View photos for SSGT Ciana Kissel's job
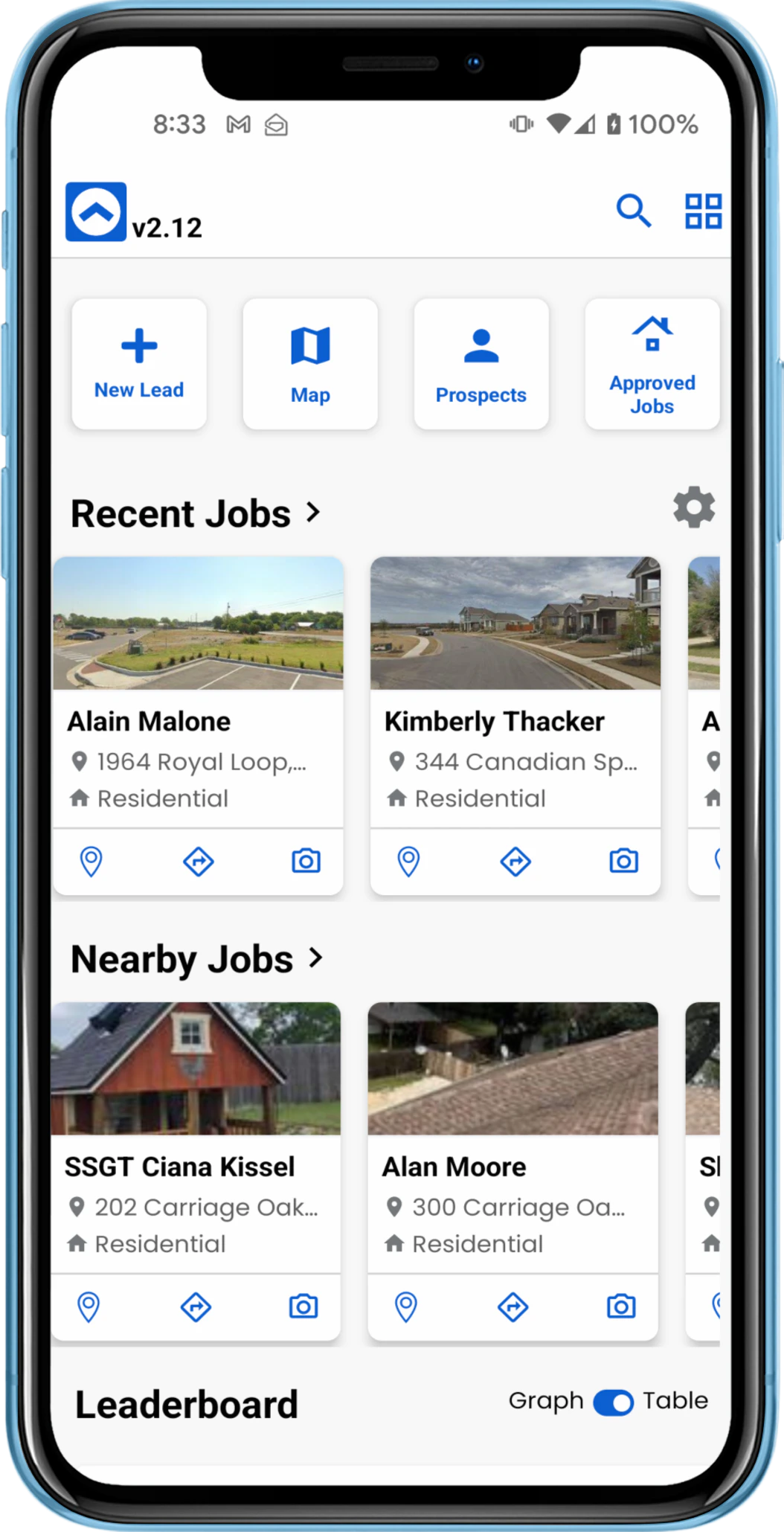Viewport: 784px width, 1532px height. [x=303, y=1307]
